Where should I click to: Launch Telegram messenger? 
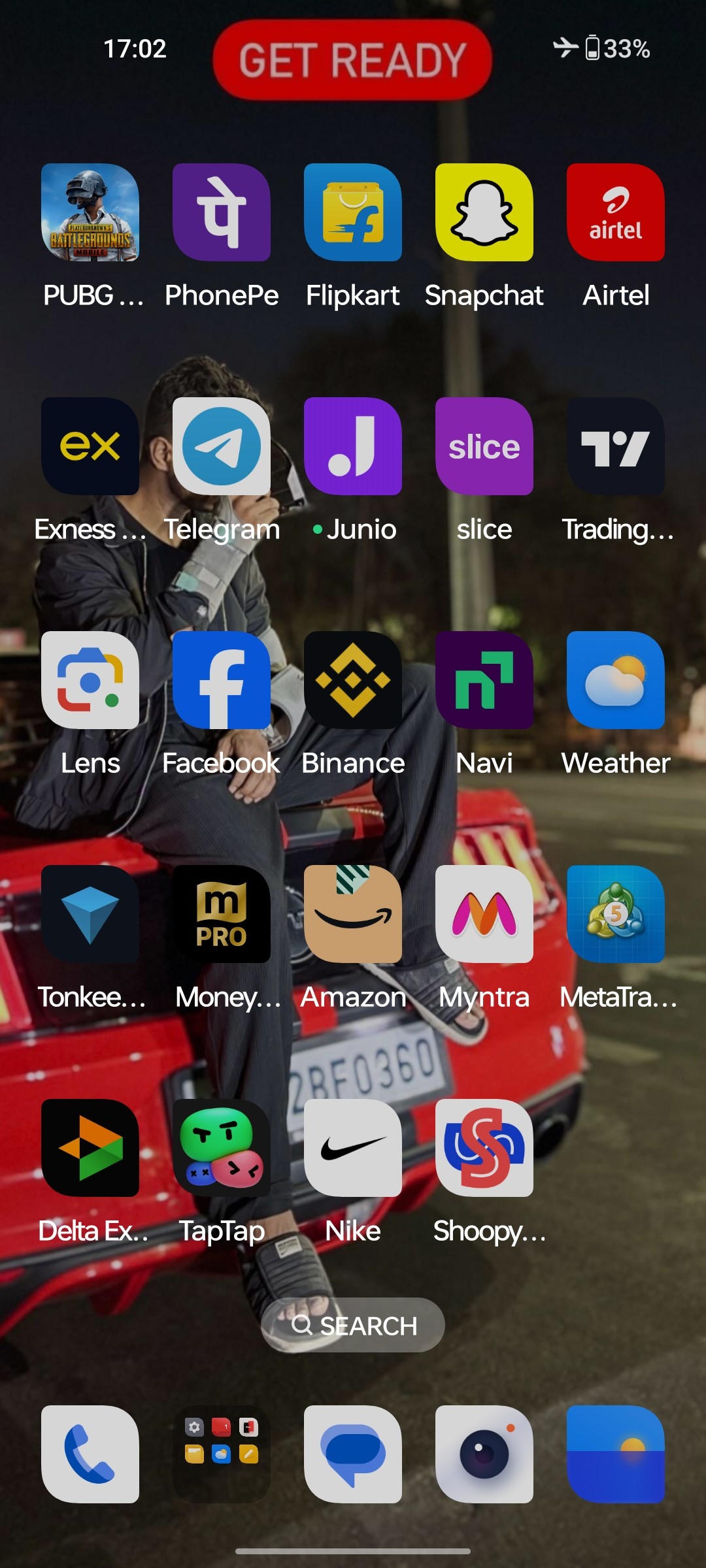point(222,446)
